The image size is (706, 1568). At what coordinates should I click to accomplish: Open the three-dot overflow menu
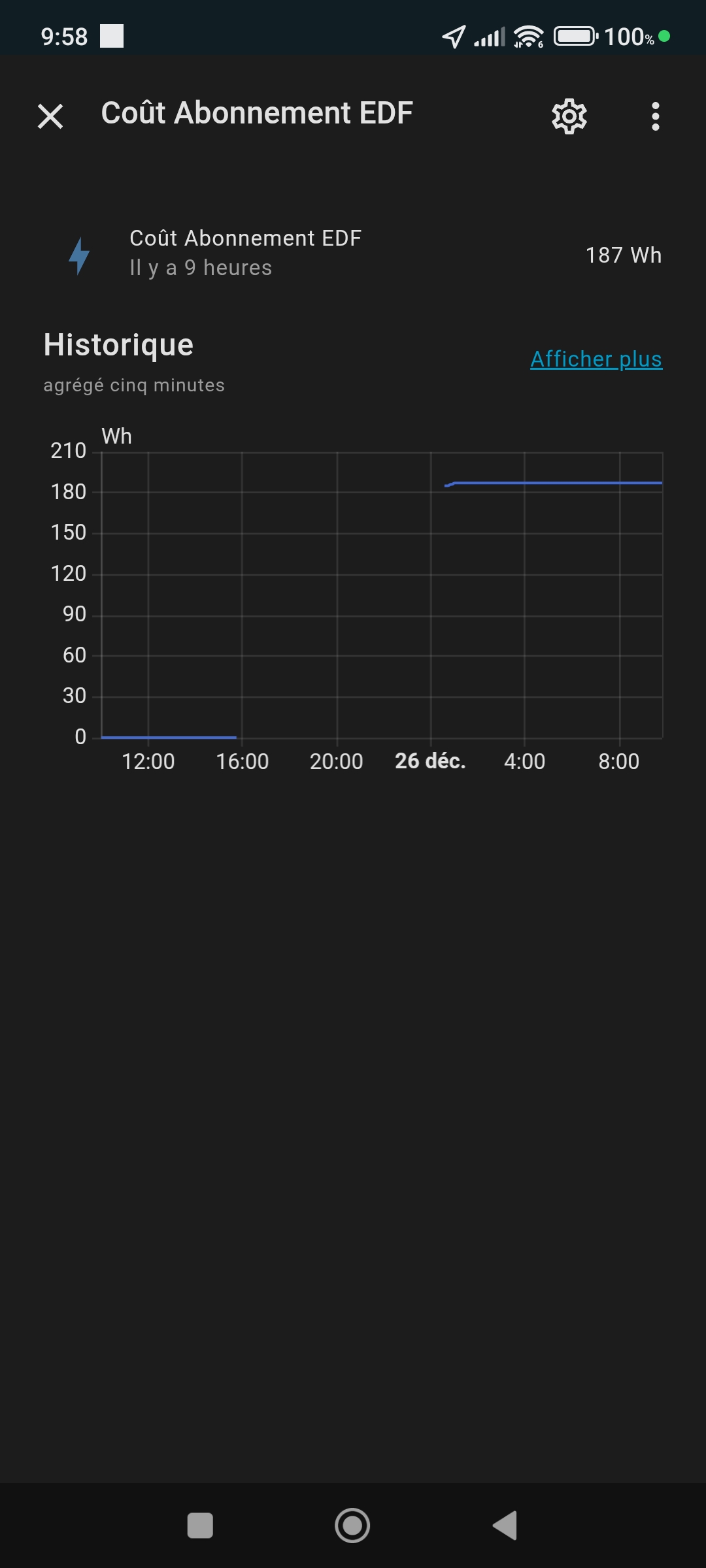pos(655,117)
